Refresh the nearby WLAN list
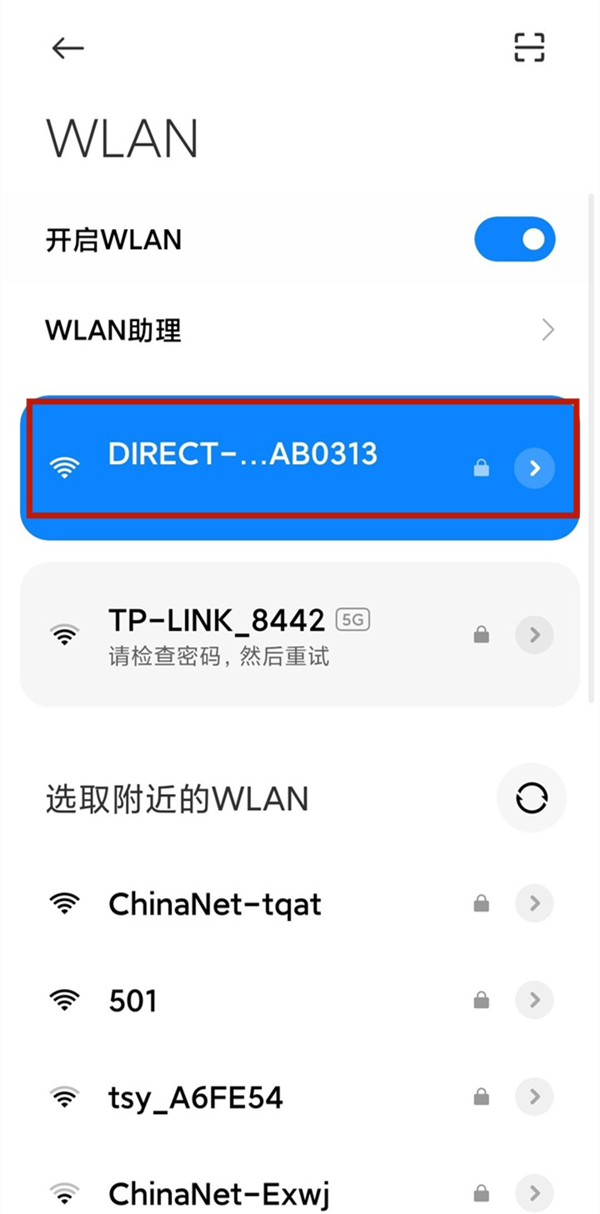600x1214 pixels. pyautogui.click(x=532, y=798)
